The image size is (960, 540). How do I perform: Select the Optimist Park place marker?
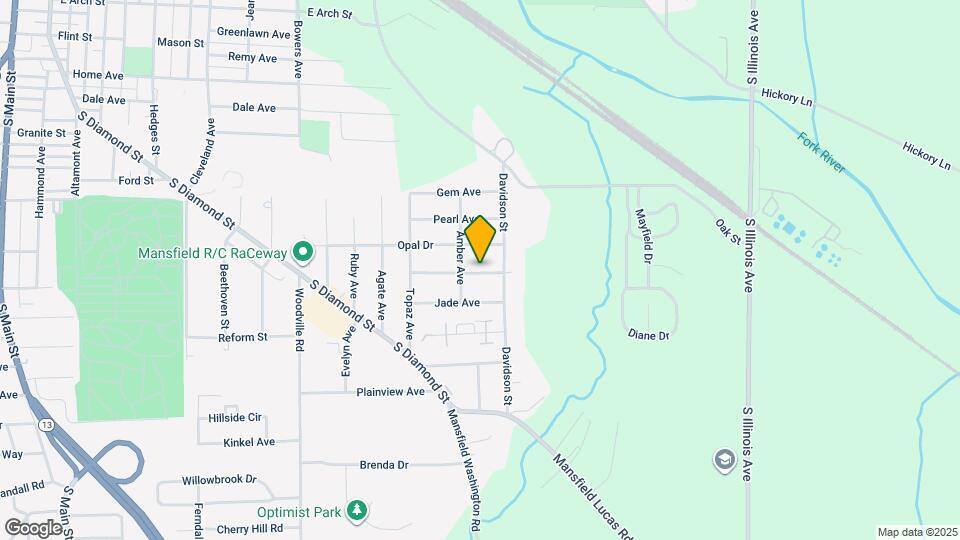tap(357, 511)
